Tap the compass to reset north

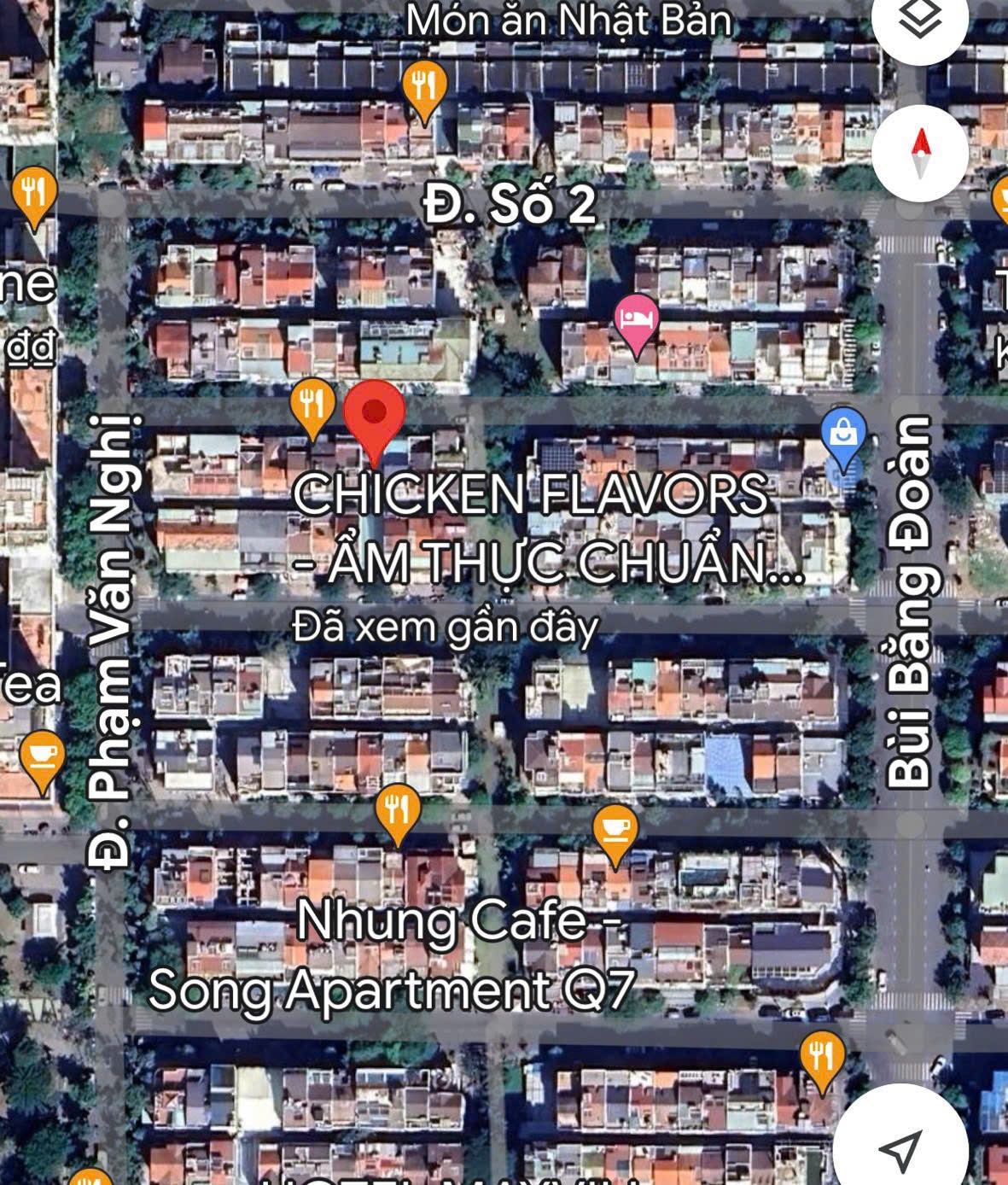[919, 154]
